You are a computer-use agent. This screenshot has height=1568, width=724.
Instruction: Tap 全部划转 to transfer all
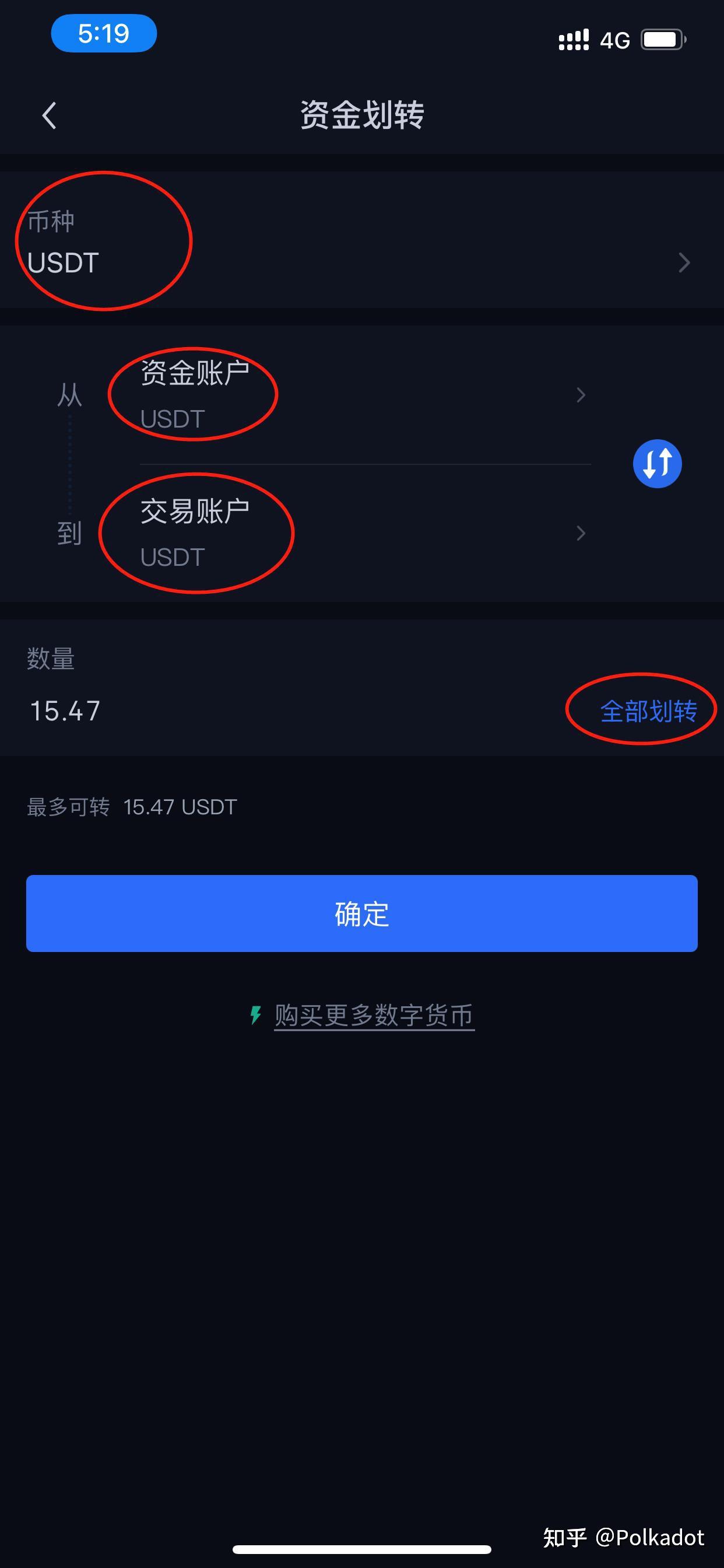[x=648, y=710]
